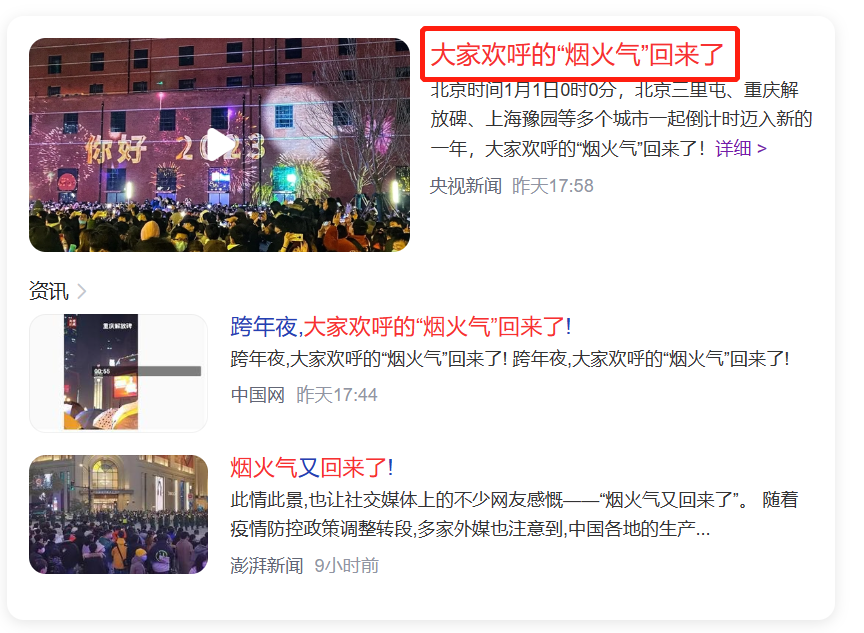Open the 中国网 article thumbnail
The image size is (864, 633).
[118, 372]
